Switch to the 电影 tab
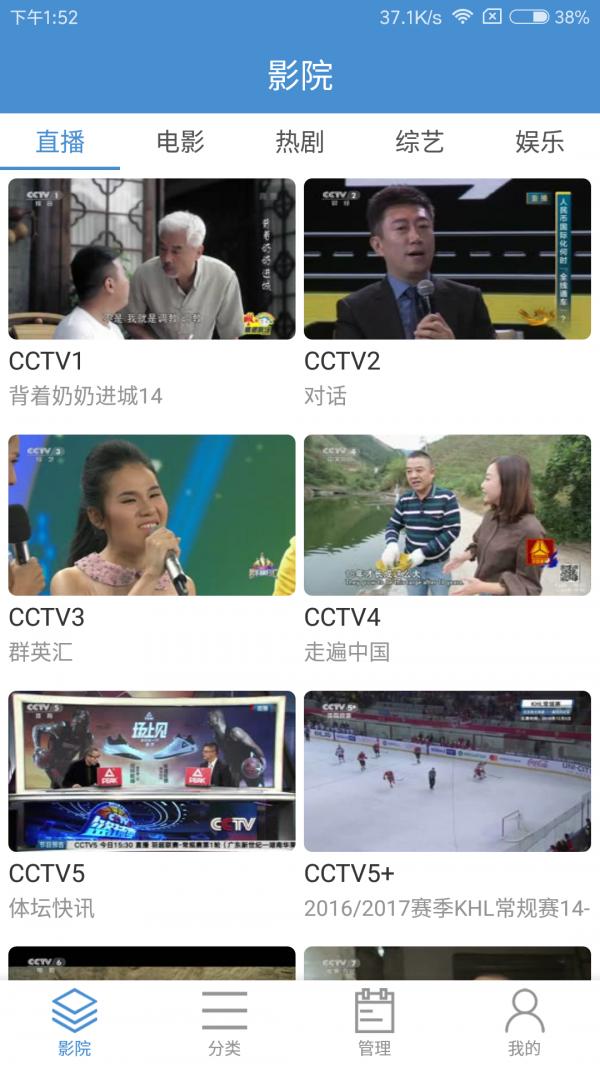The height and width of the screenshot is (1067, 600). (x=180, y=142)
